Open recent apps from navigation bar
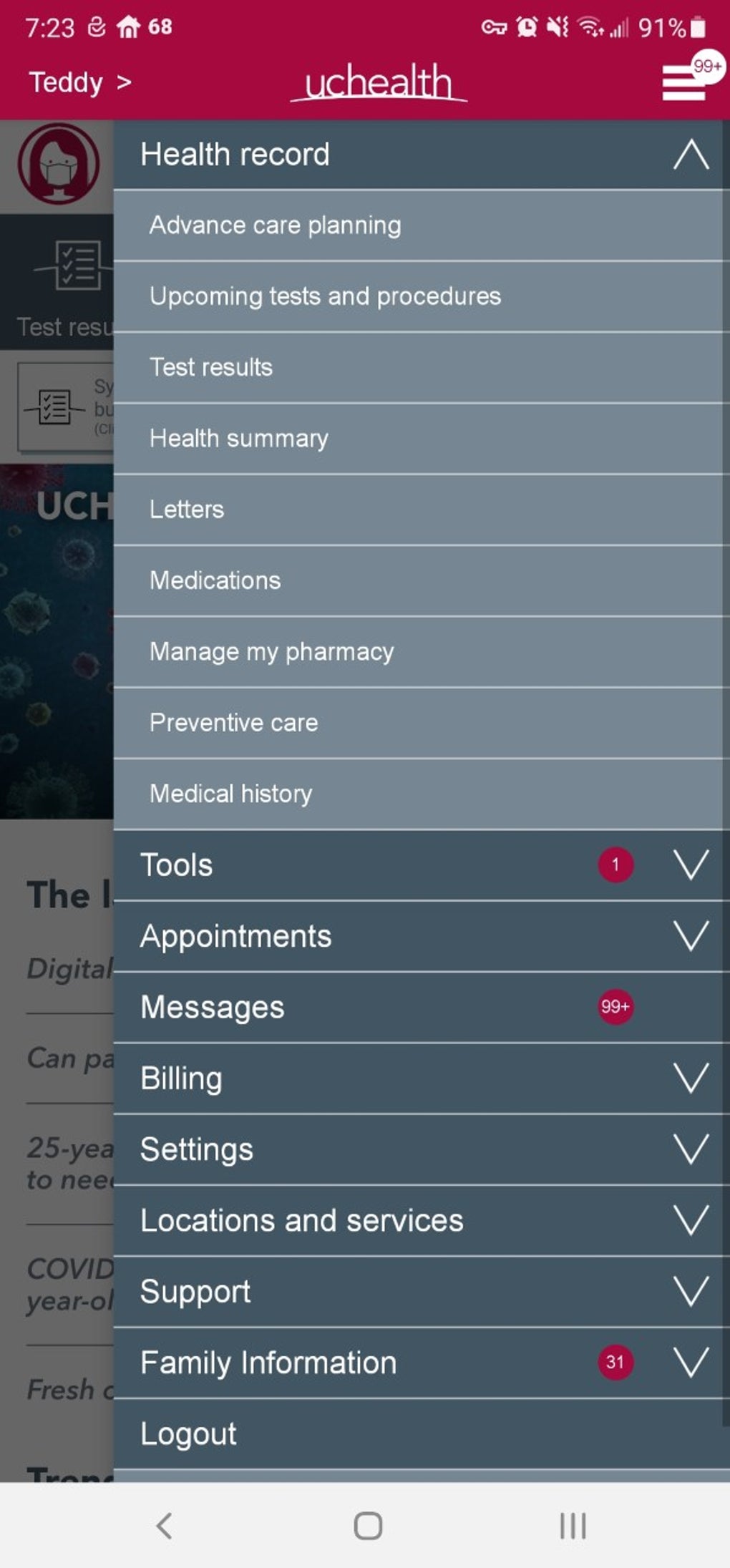 click(572, 1528)
